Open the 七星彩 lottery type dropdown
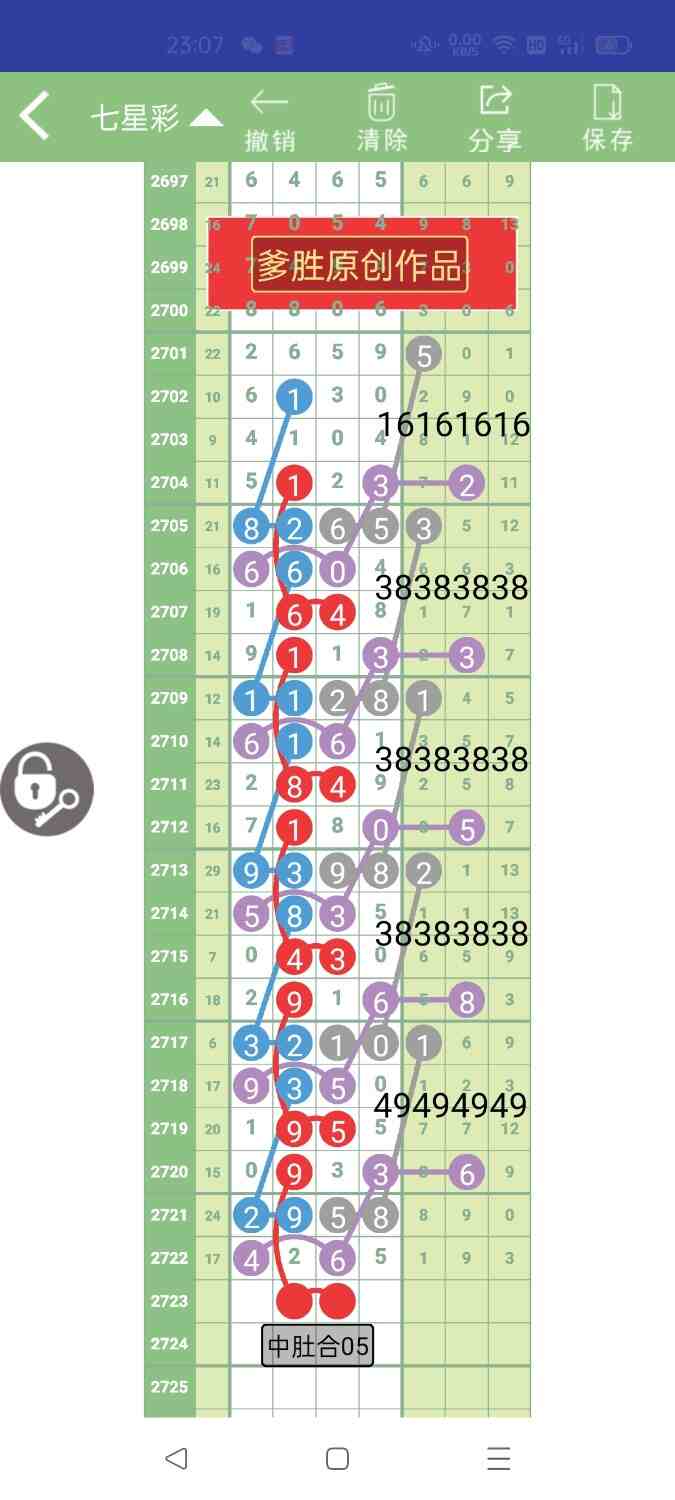The width and height of the screenshot is (675, 1500). pos(157,118)
